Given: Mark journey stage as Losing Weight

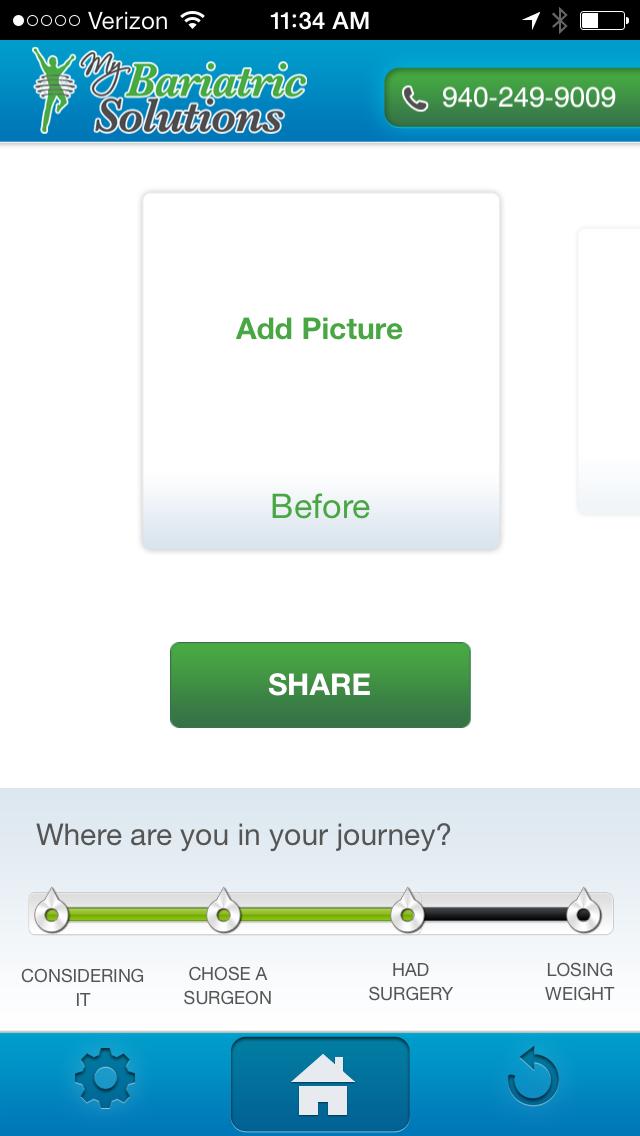Looking at the screenshot, I should point(583,913).
